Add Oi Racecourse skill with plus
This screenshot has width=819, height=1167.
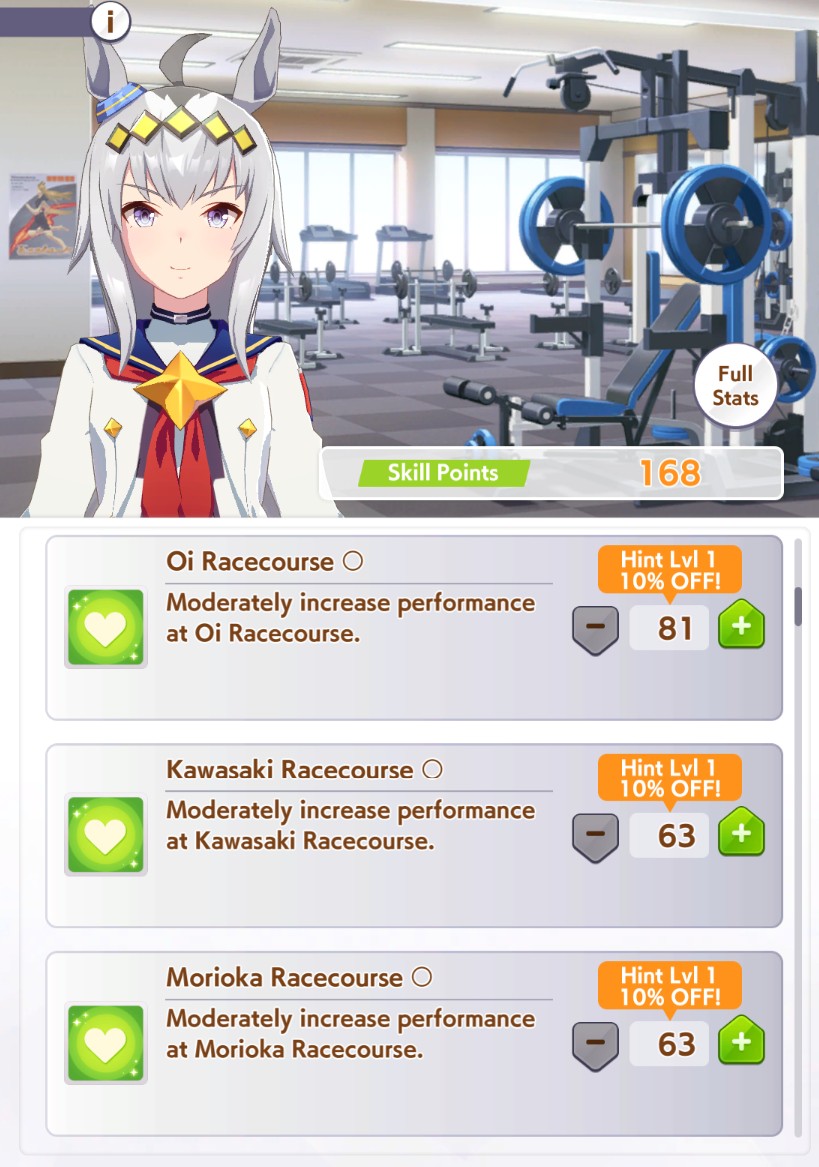tap(741, 625)
